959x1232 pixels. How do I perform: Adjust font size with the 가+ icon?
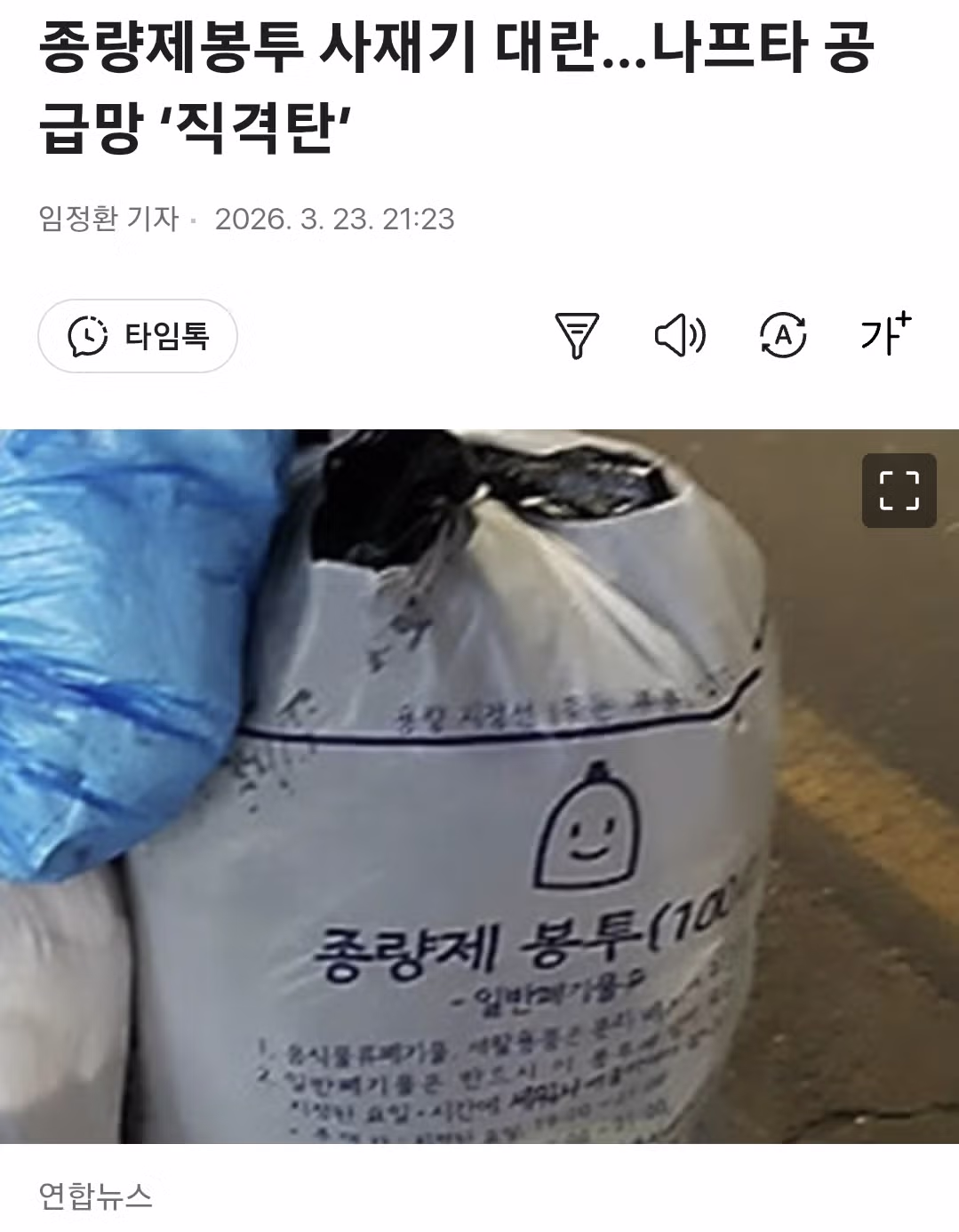tap(885, 334)
